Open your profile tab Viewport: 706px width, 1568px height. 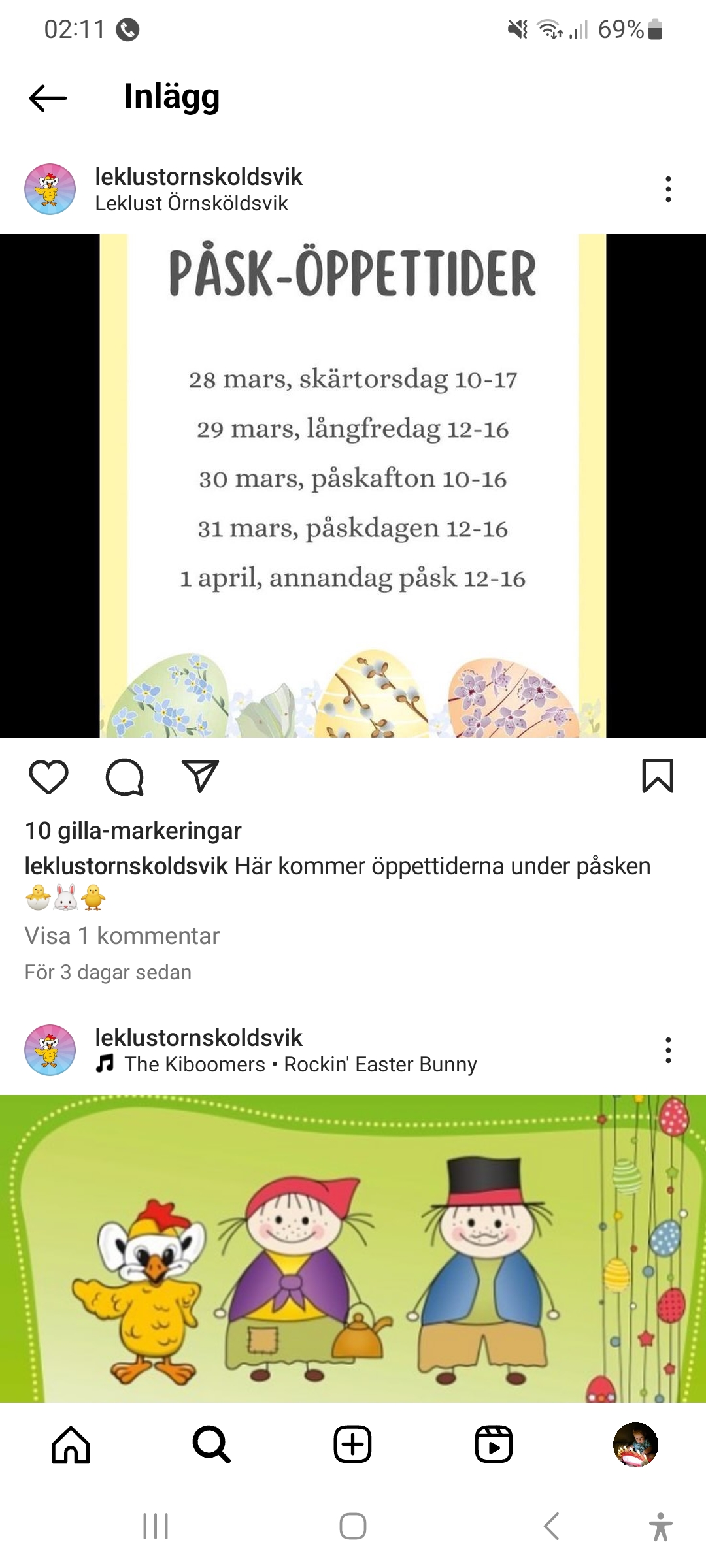635,1445
